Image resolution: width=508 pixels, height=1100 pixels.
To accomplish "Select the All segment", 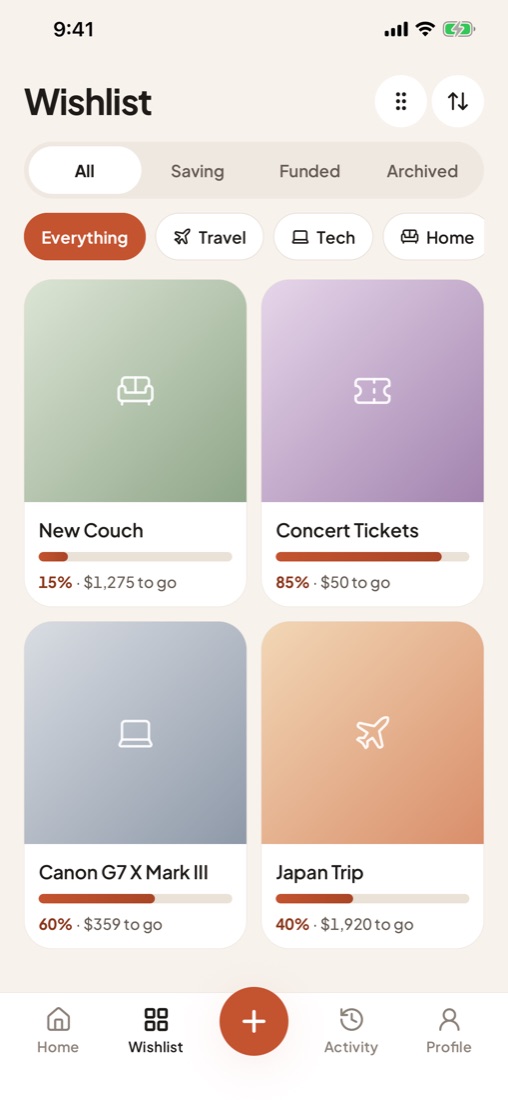I will pos(85,170).
